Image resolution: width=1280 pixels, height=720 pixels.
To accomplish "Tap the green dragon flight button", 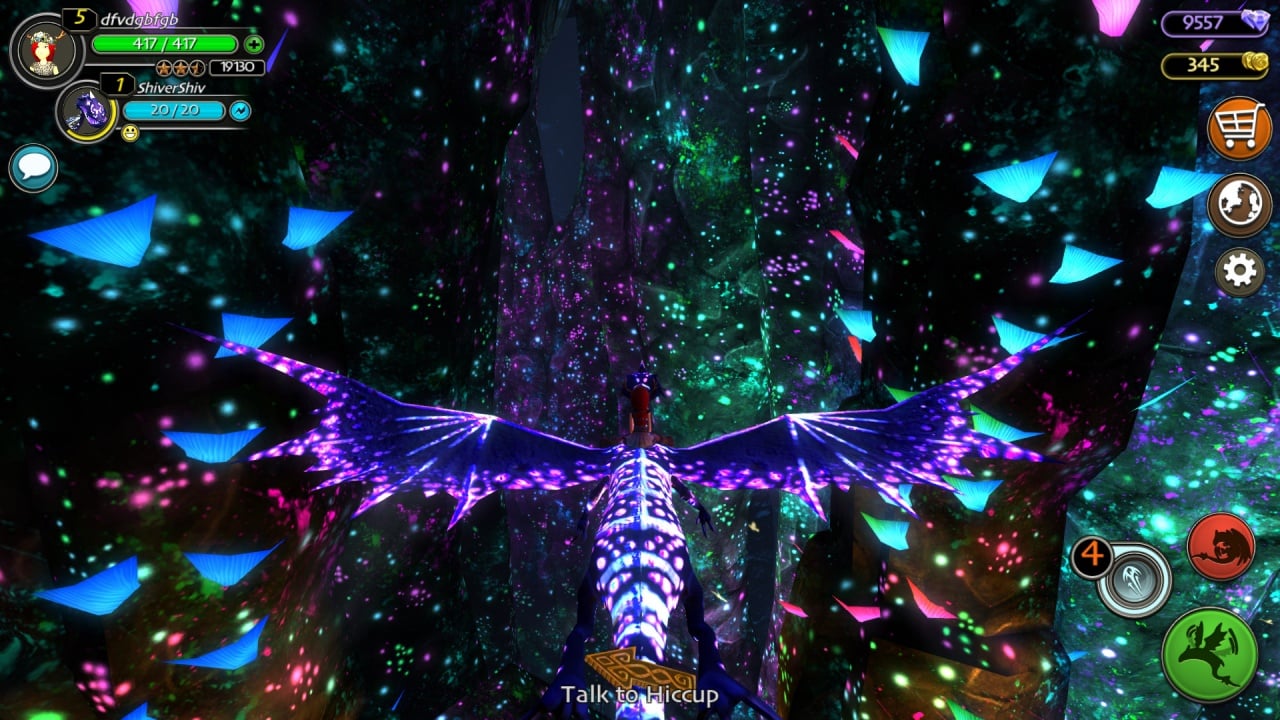I will (1209, 653).
